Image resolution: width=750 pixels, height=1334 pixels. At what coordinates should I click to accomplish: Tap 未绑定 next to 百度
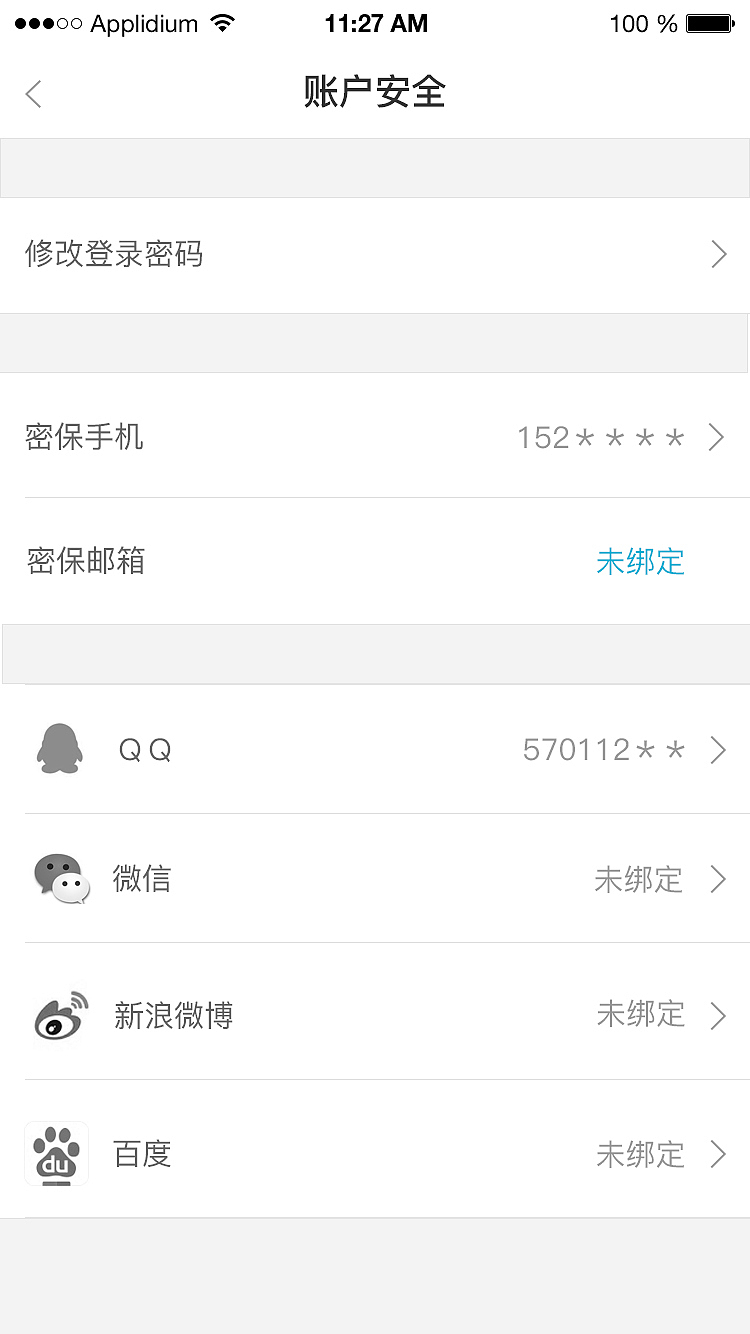[x=638, y=1154]
